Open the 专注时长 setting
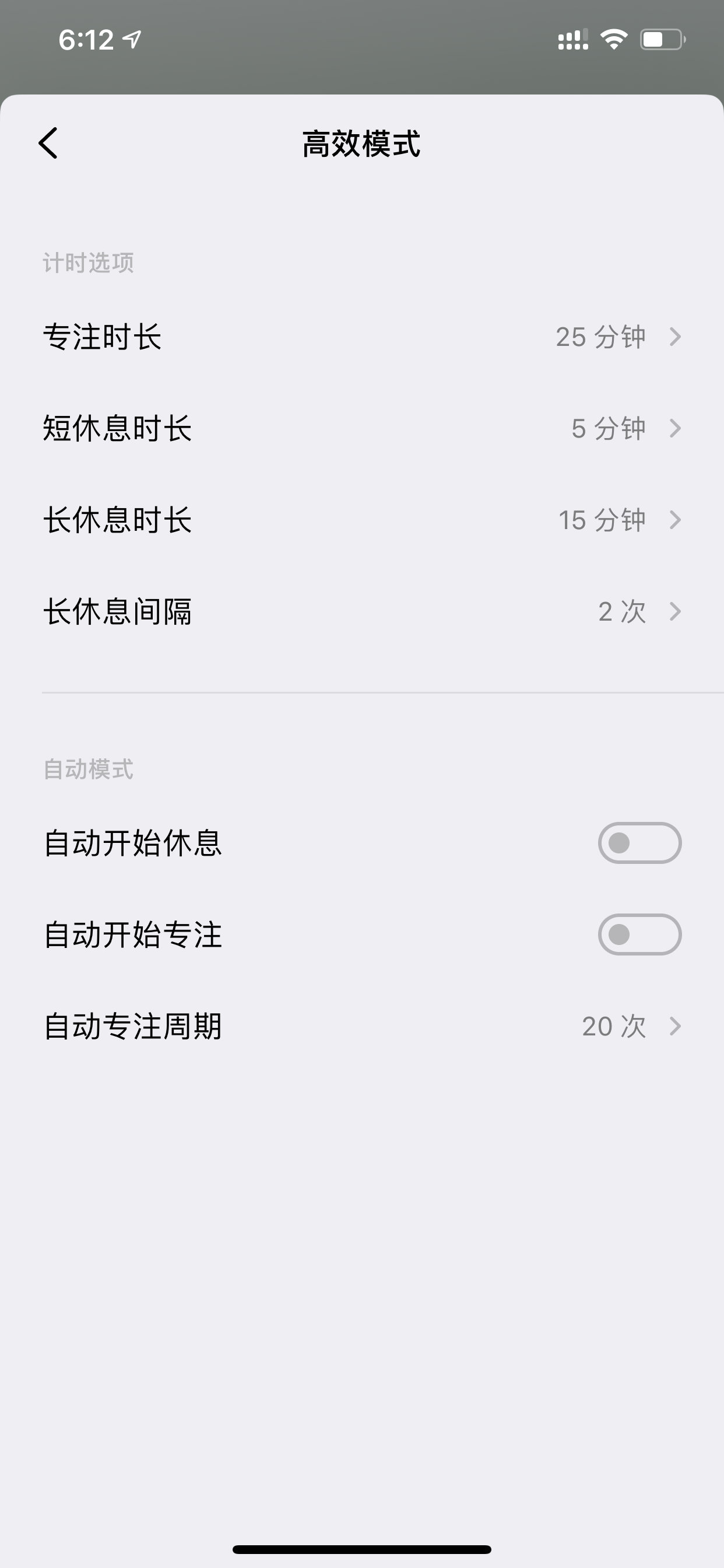This screenshot has height=1568, width=724. (x=362, y=337)
